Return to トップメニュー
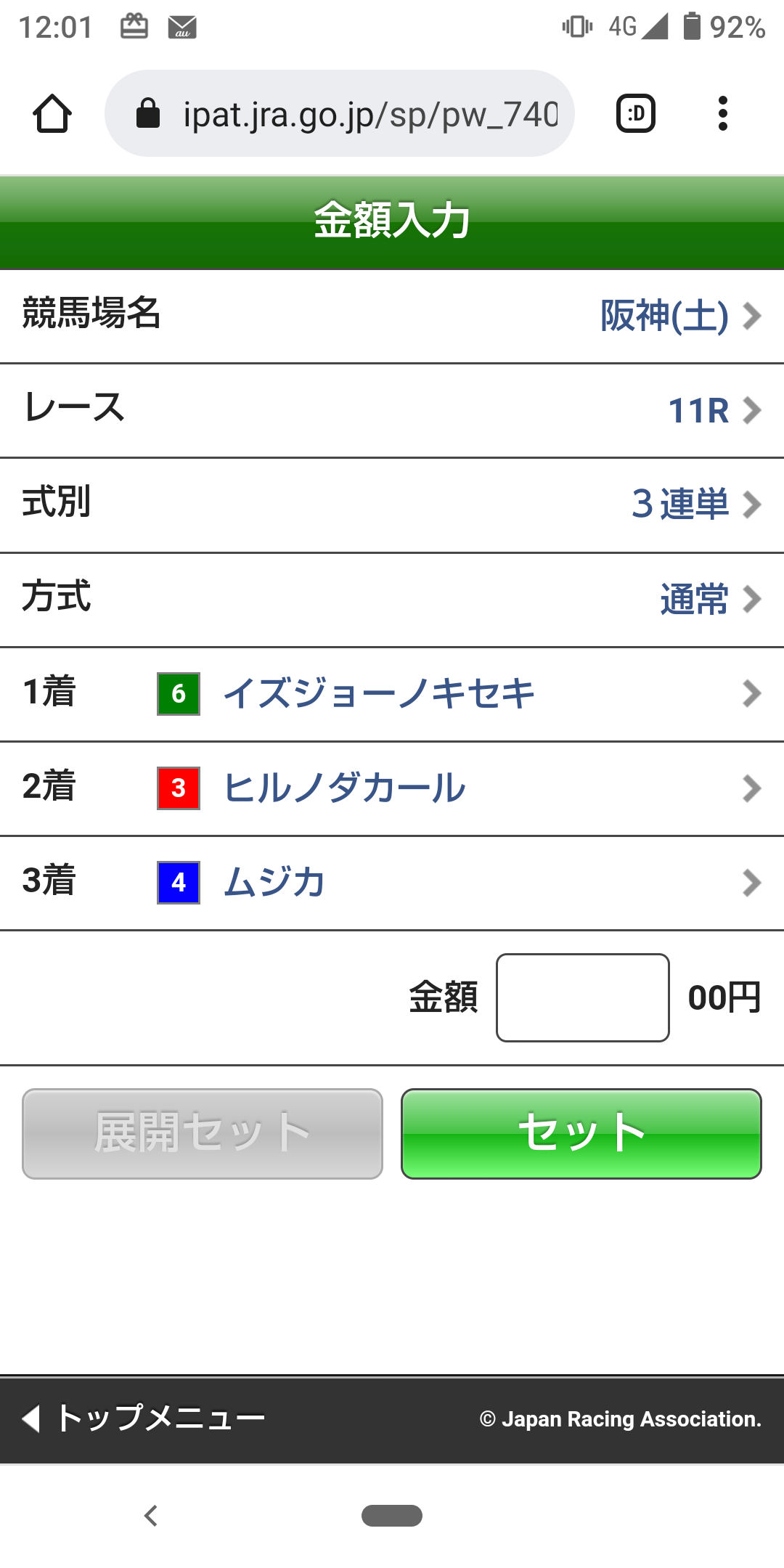This screenshot has width=784, height=1568. click(145, 1418)
